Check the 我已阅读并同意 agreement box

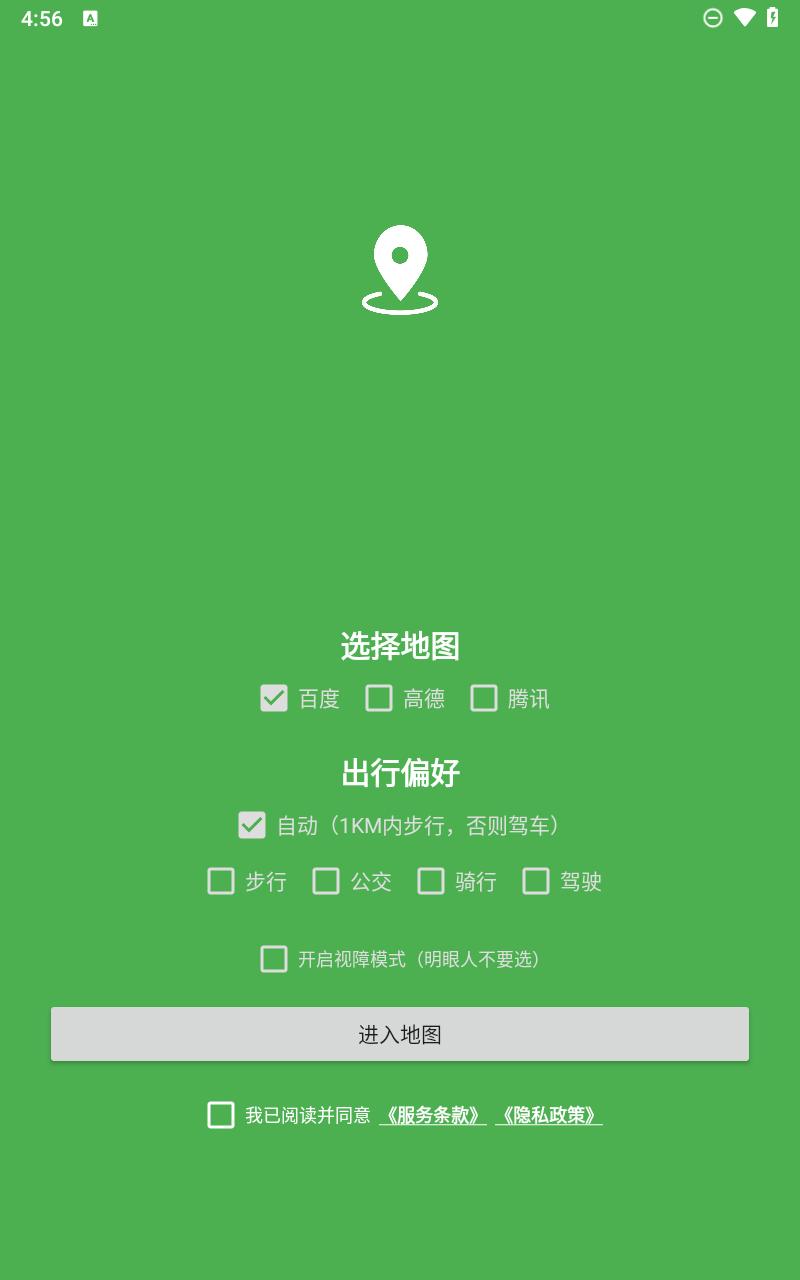tap(221, 1115)
